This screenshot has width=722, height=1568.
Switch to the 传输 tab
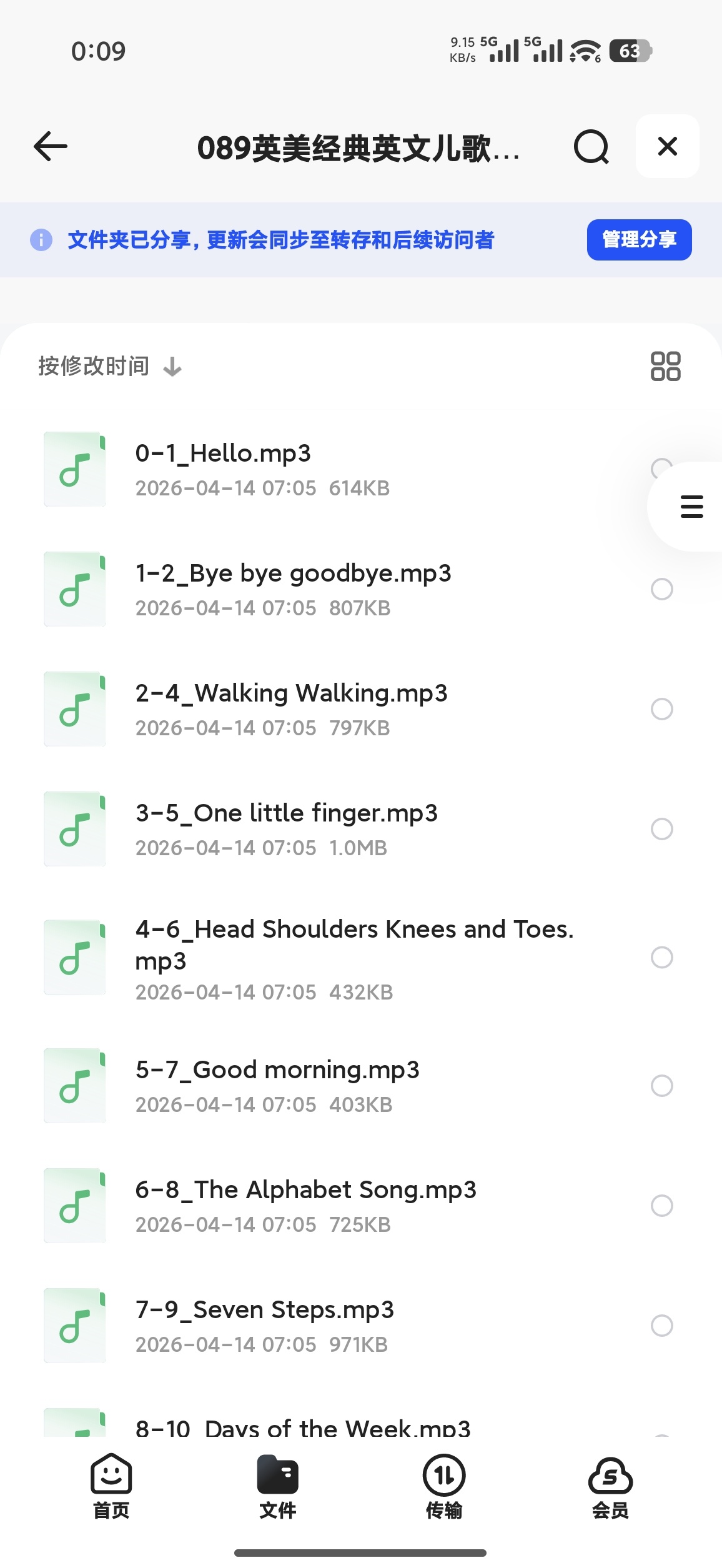[x=444, y=1486]
